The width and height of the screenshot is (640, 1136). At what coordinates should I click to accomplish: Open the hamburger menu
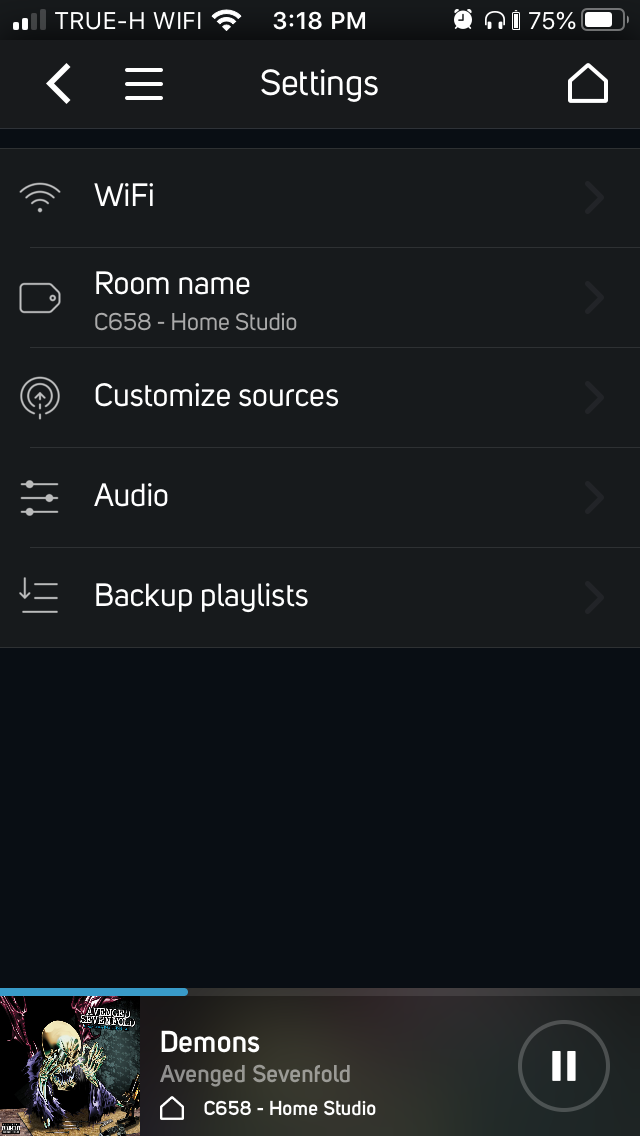pyautogui.click(x=144, y=84)
